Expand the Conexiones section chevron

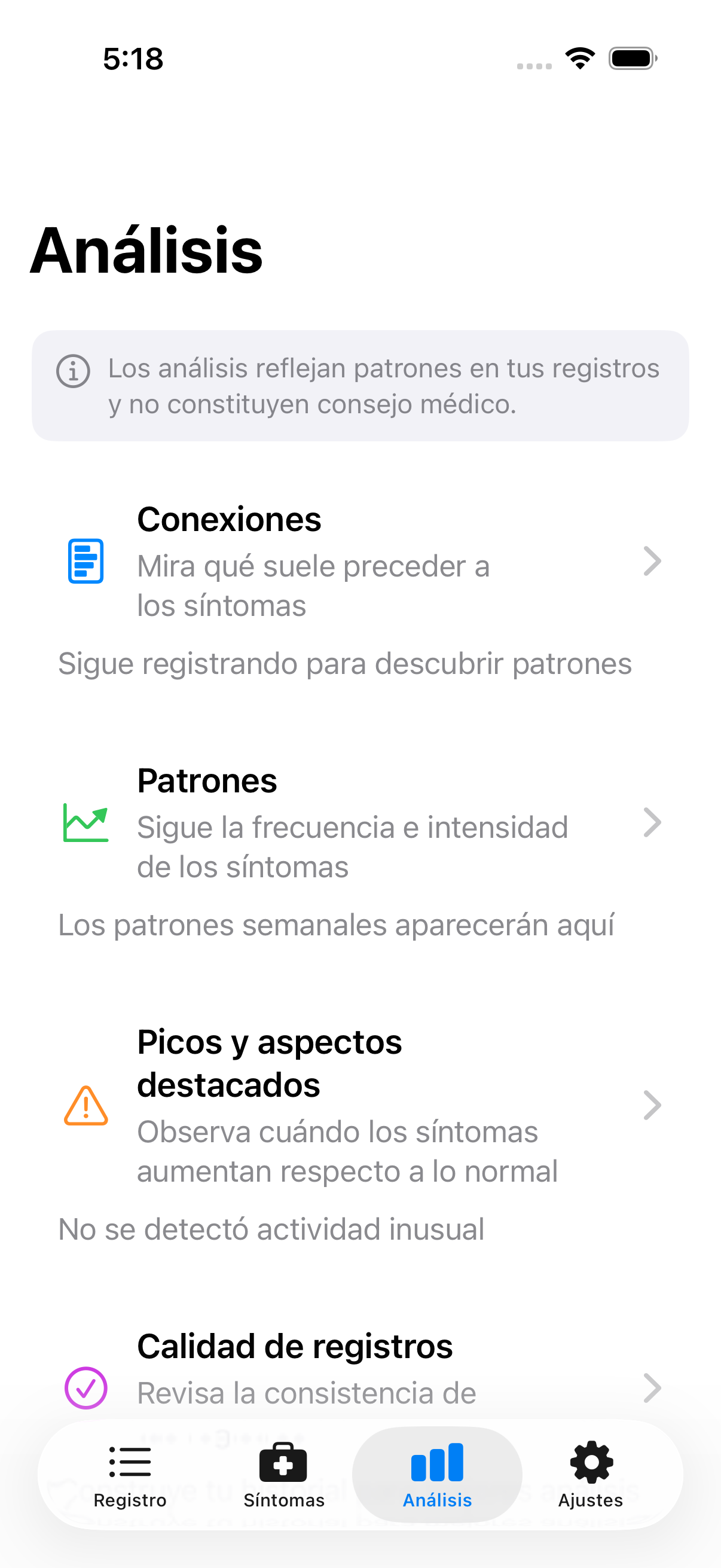click(x=653, y=561)
